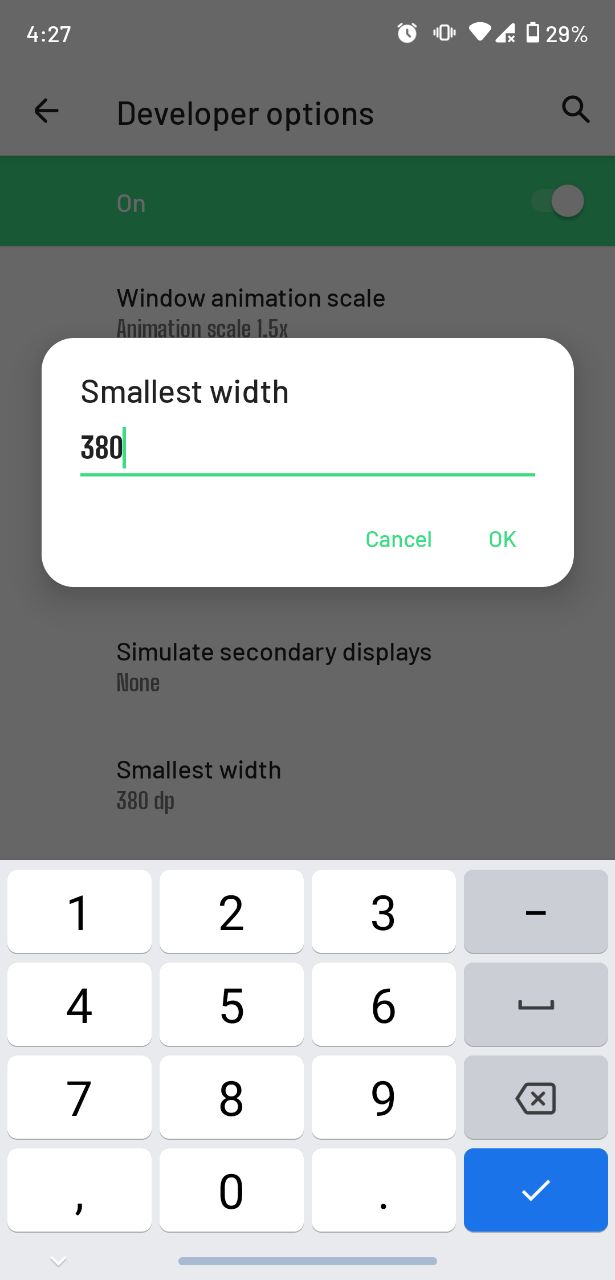Hide the keyboard with the down chevron

pos(58,1261)
